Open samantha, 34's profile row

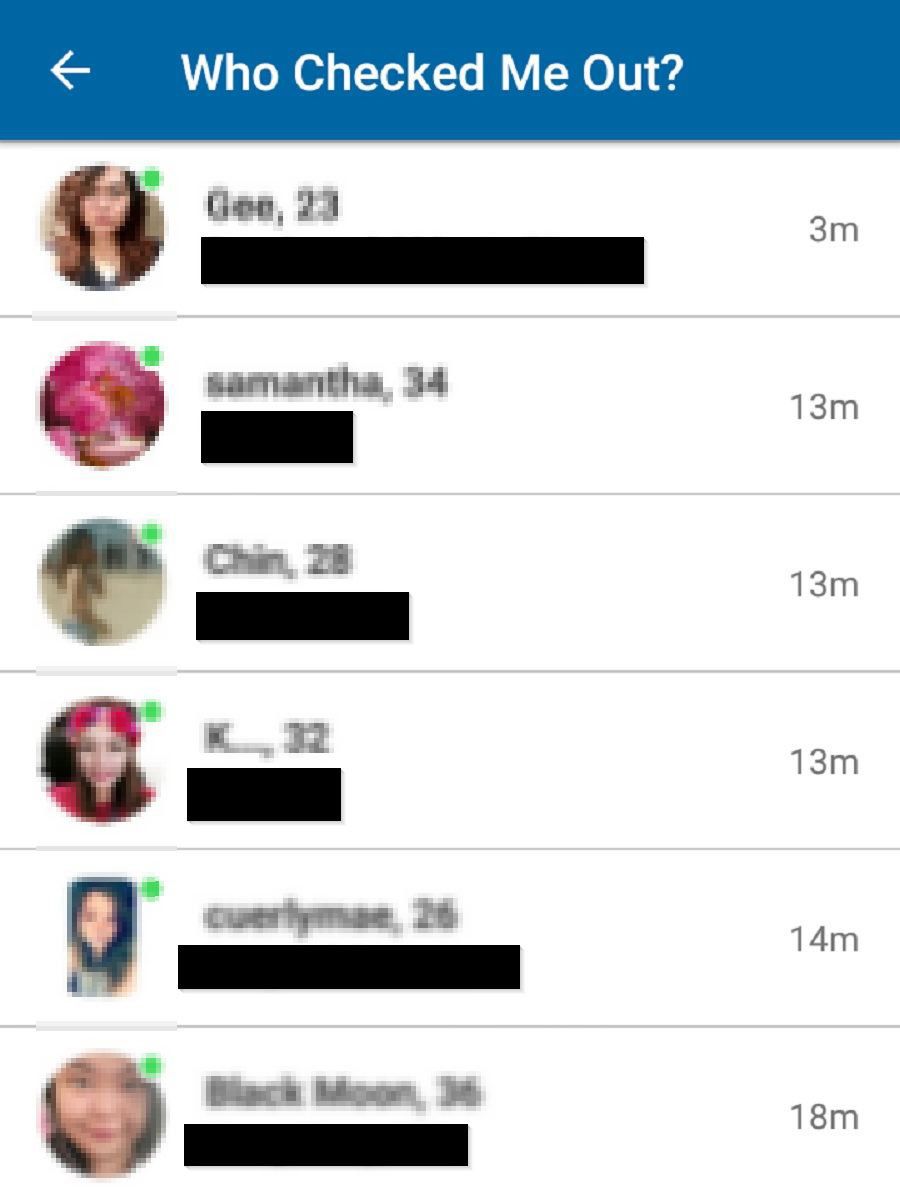pyautogui.click(x=450, y=406)
